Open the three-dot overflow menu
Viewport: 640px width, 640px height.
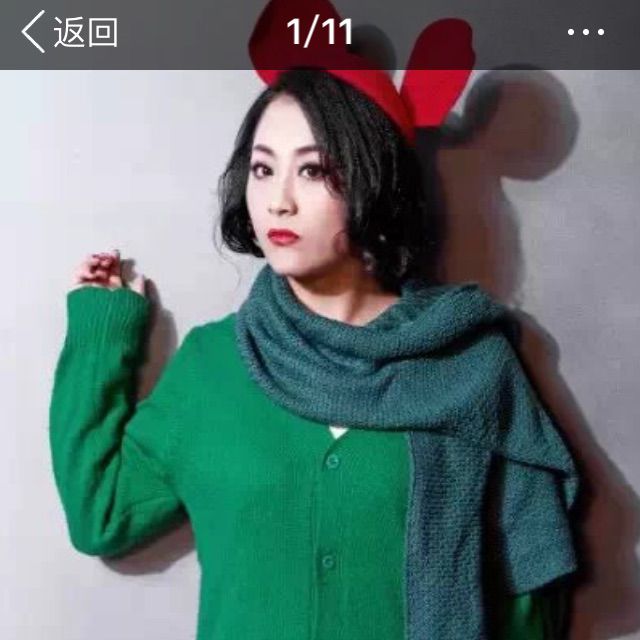(x=585, y=33)
